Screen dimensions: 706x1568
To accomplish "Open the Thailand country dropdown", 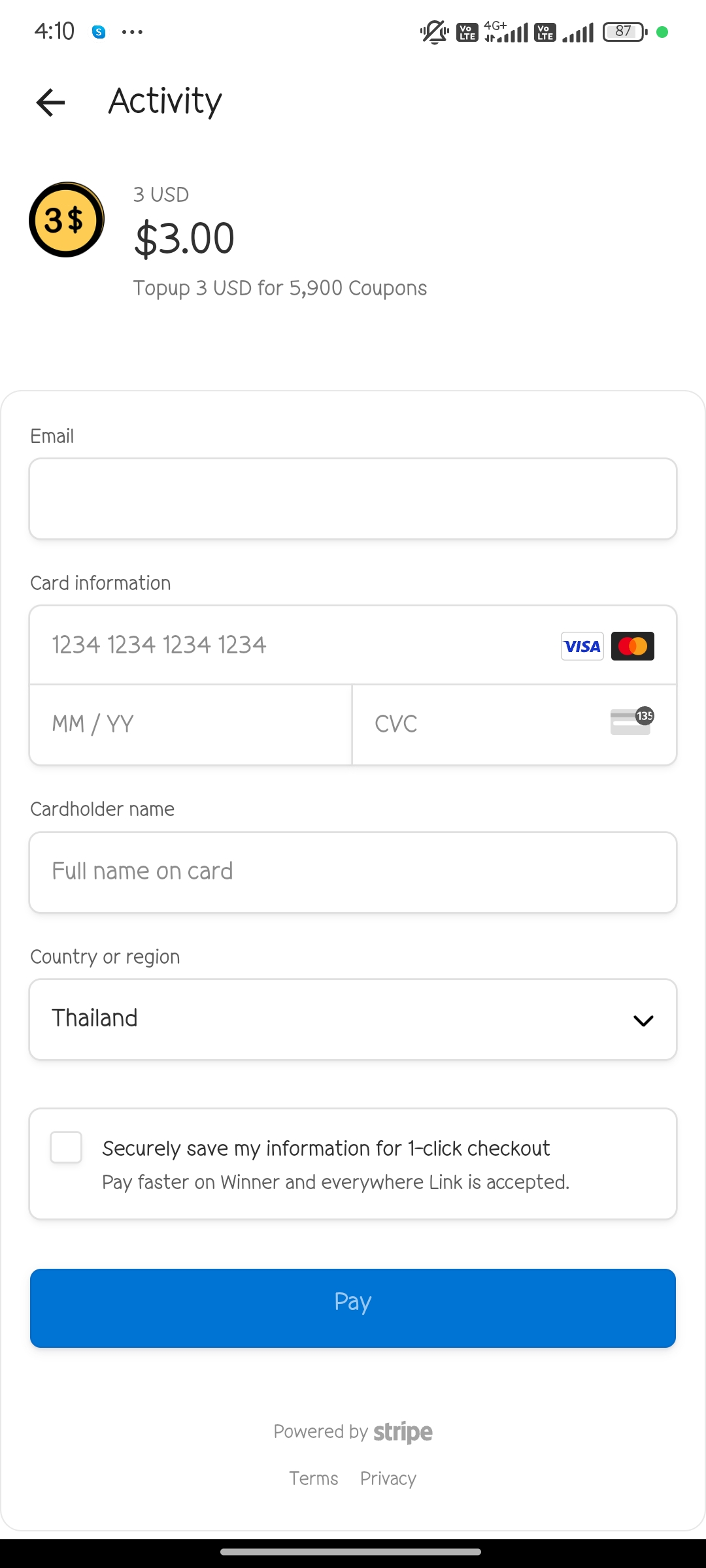I will click(353, 1019).
